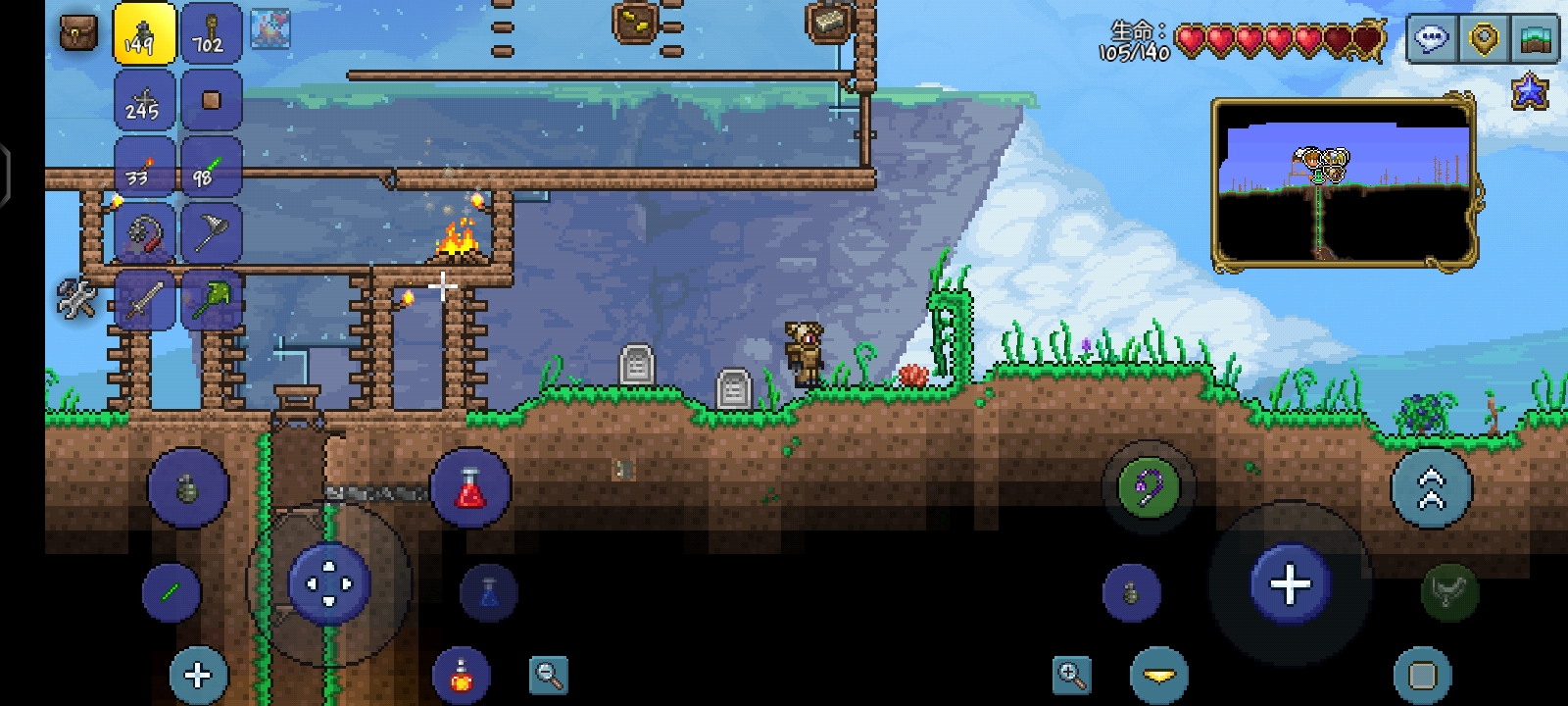Use the blue mana potion
This screenshot has width=1568, height=706.
(x=488, y=592)
